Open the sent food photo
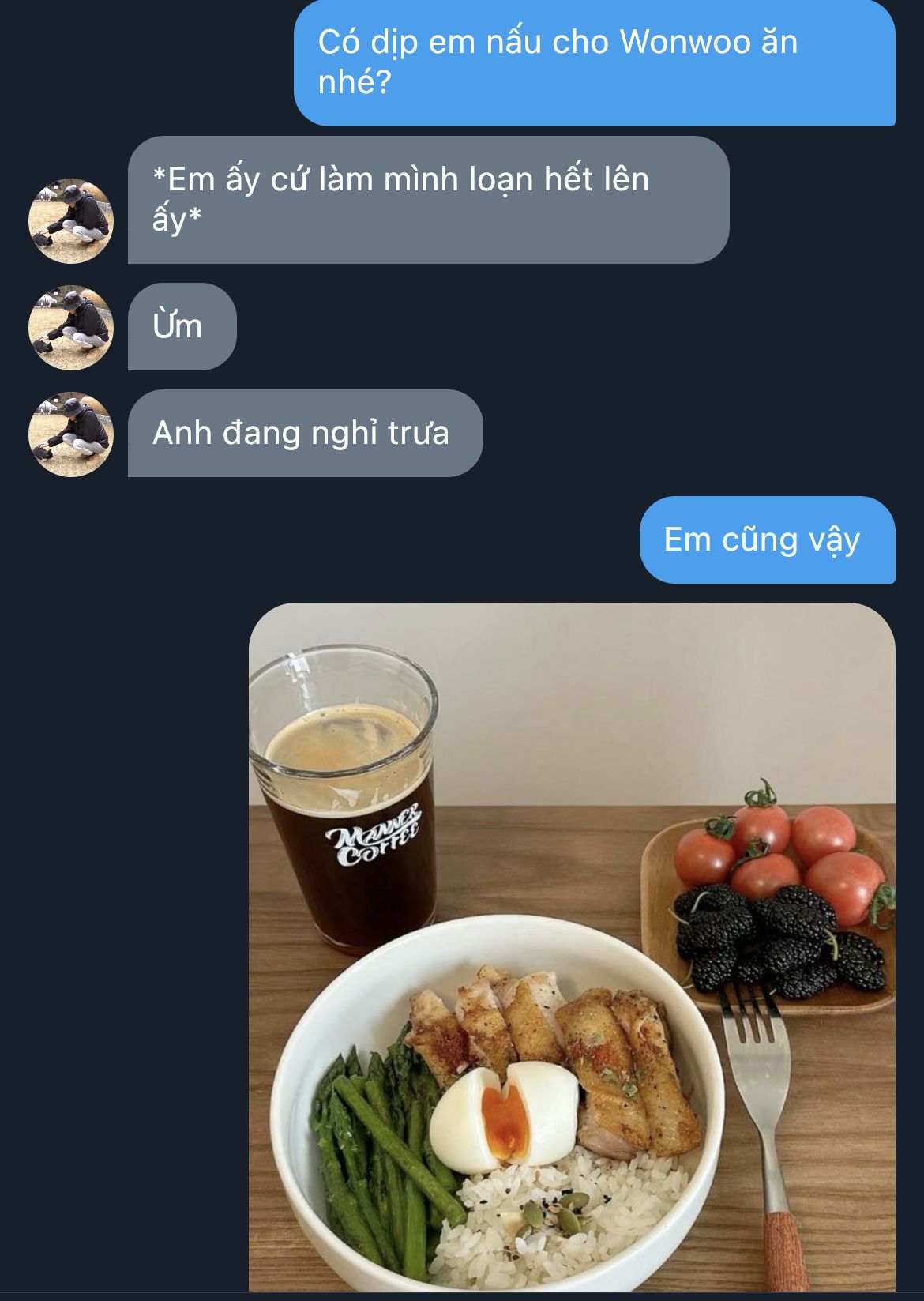Screen dimensions: 924x1301 click(572, 946)
